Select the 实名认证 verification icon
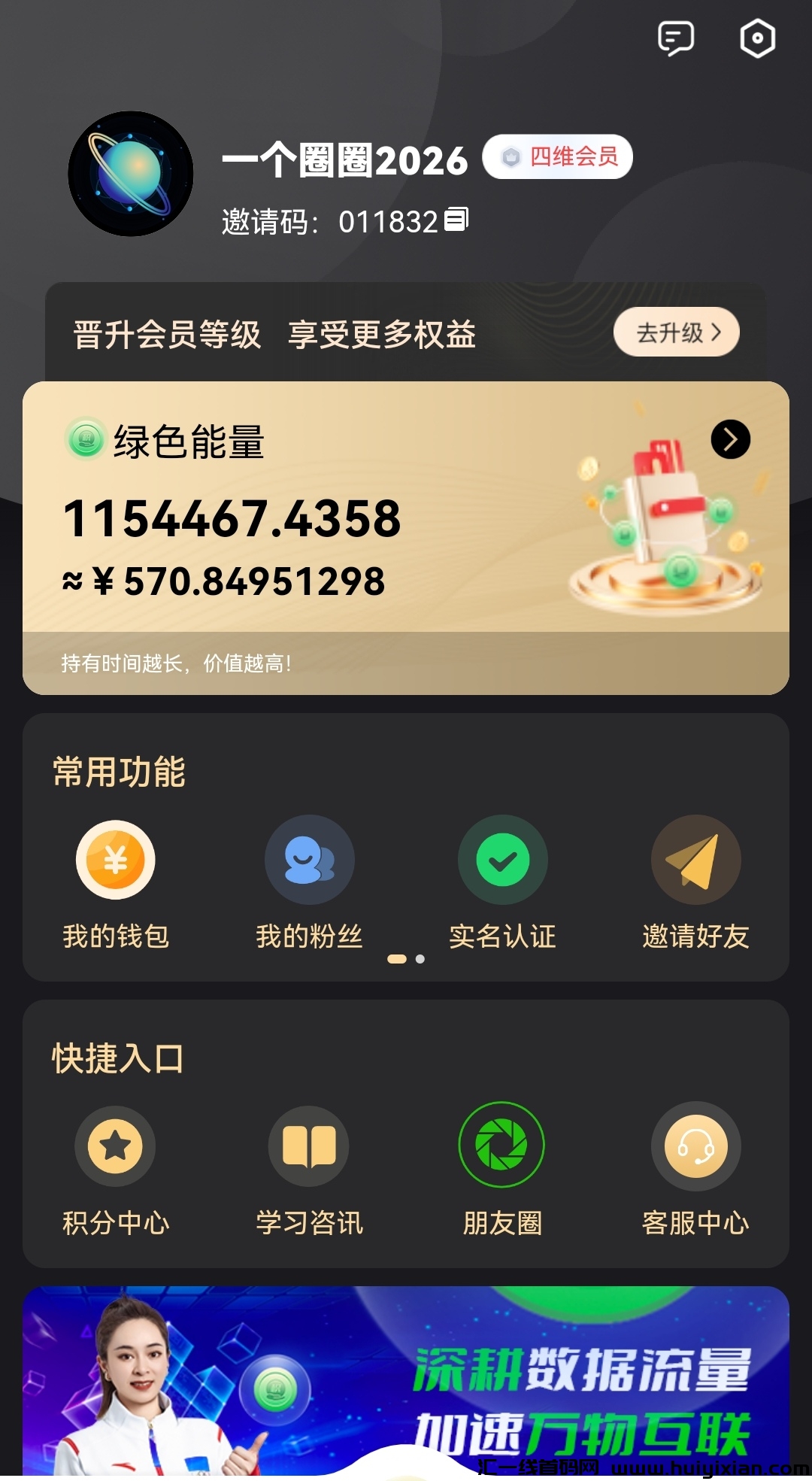 [x=502, y=860]
